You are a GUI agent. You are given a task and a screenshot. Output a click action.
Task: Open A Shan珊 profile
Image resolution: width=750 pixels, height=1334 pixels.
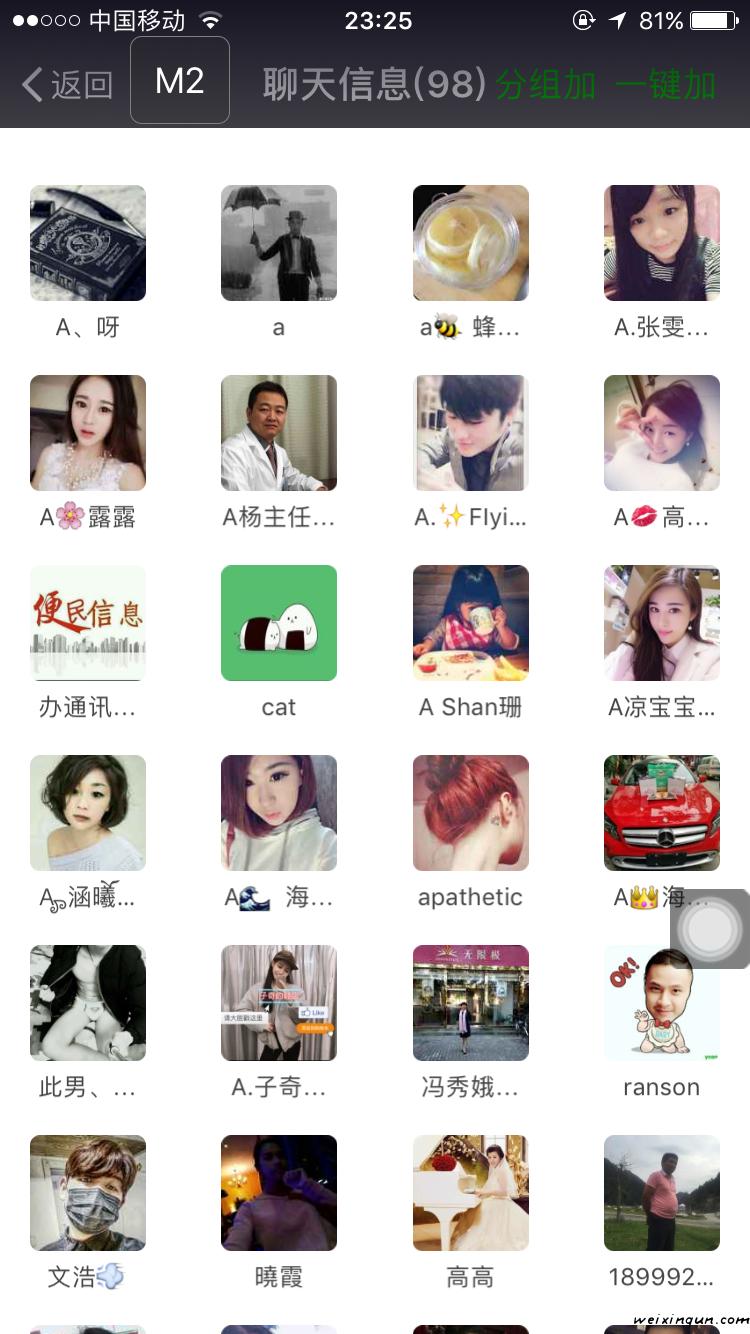click(471, 623)
